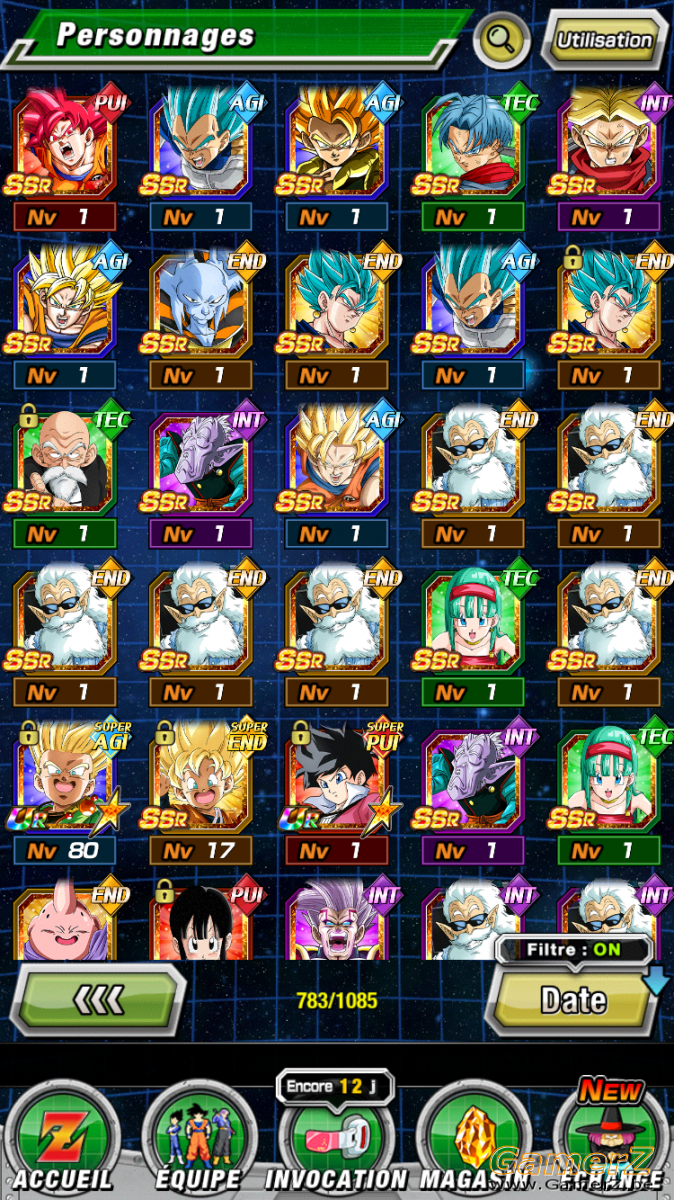Open the Invocation tab
Viewport: 674px width, 1200px height.
(336, 1140)
